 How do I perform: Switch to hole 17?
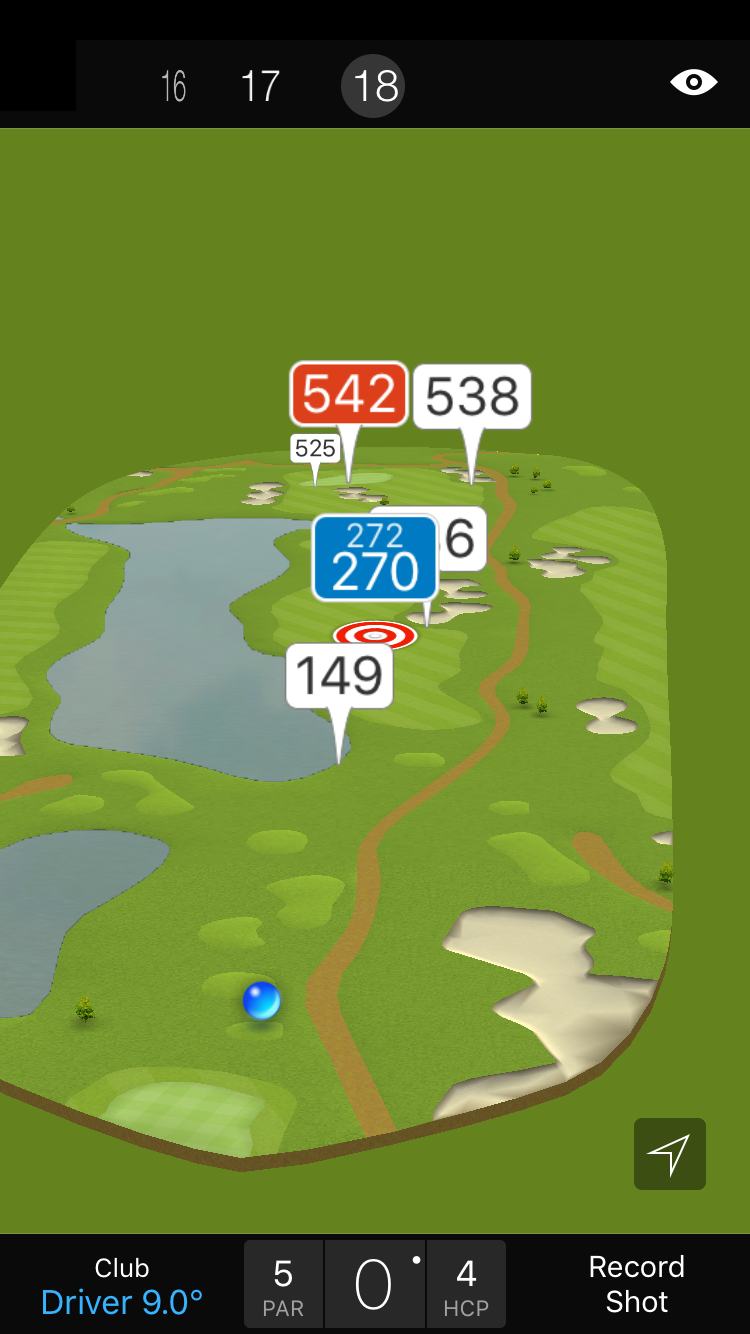coord(260,86)
